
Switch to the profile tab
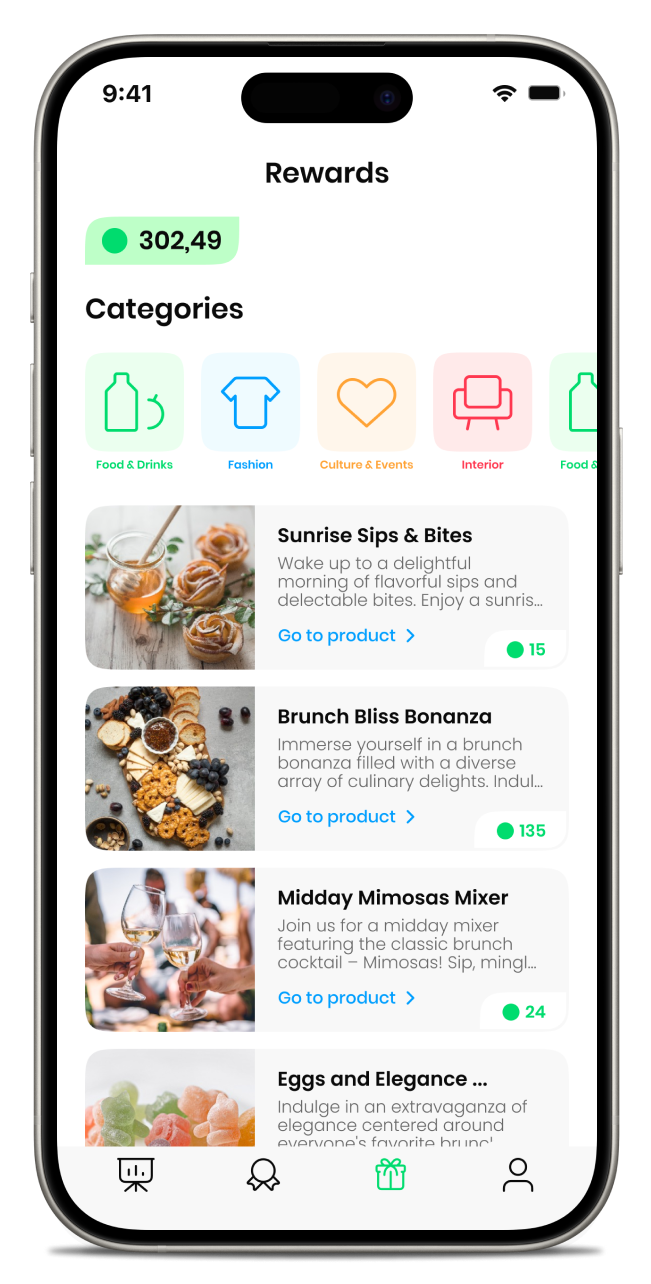tap(517, 1174)
